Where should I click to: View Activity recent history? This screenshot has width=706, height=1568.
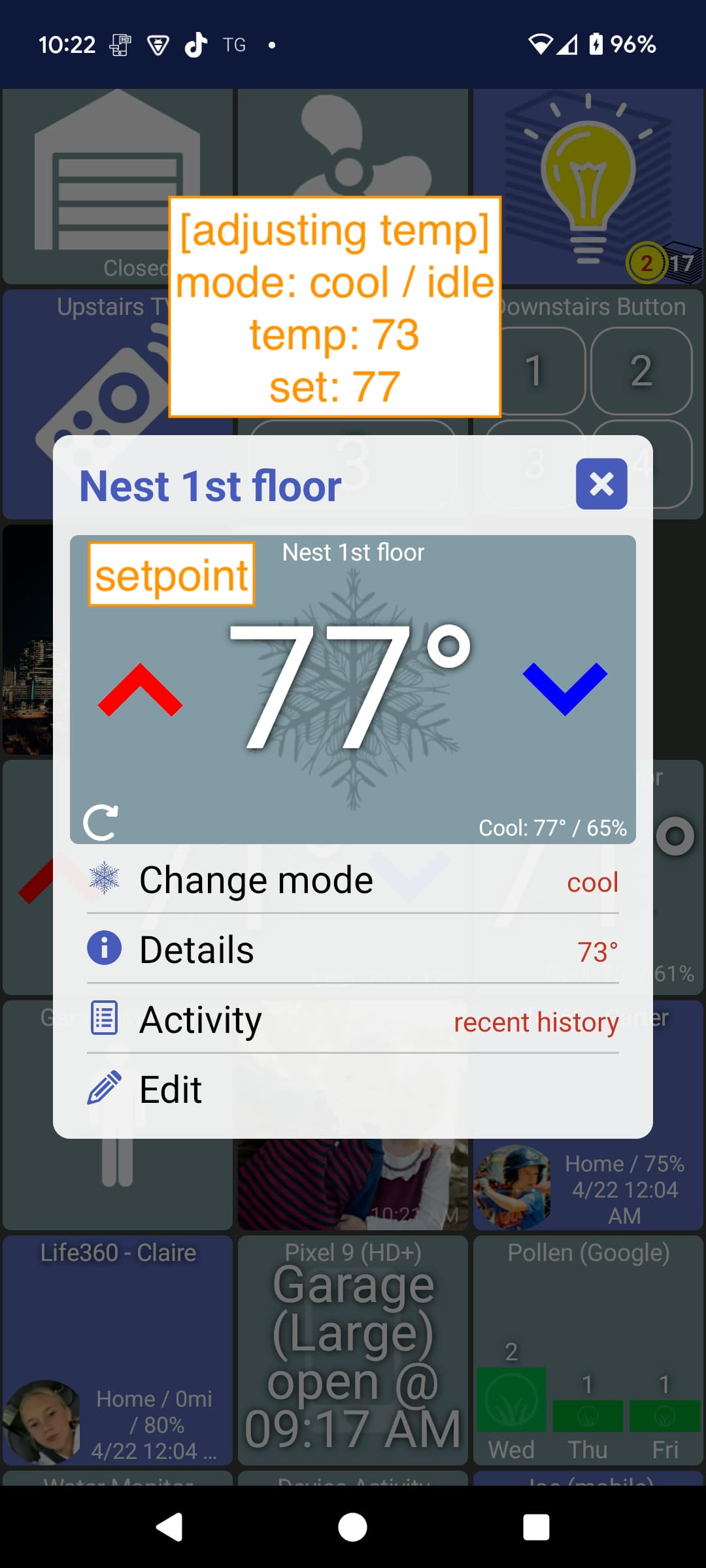point(353,1019)
